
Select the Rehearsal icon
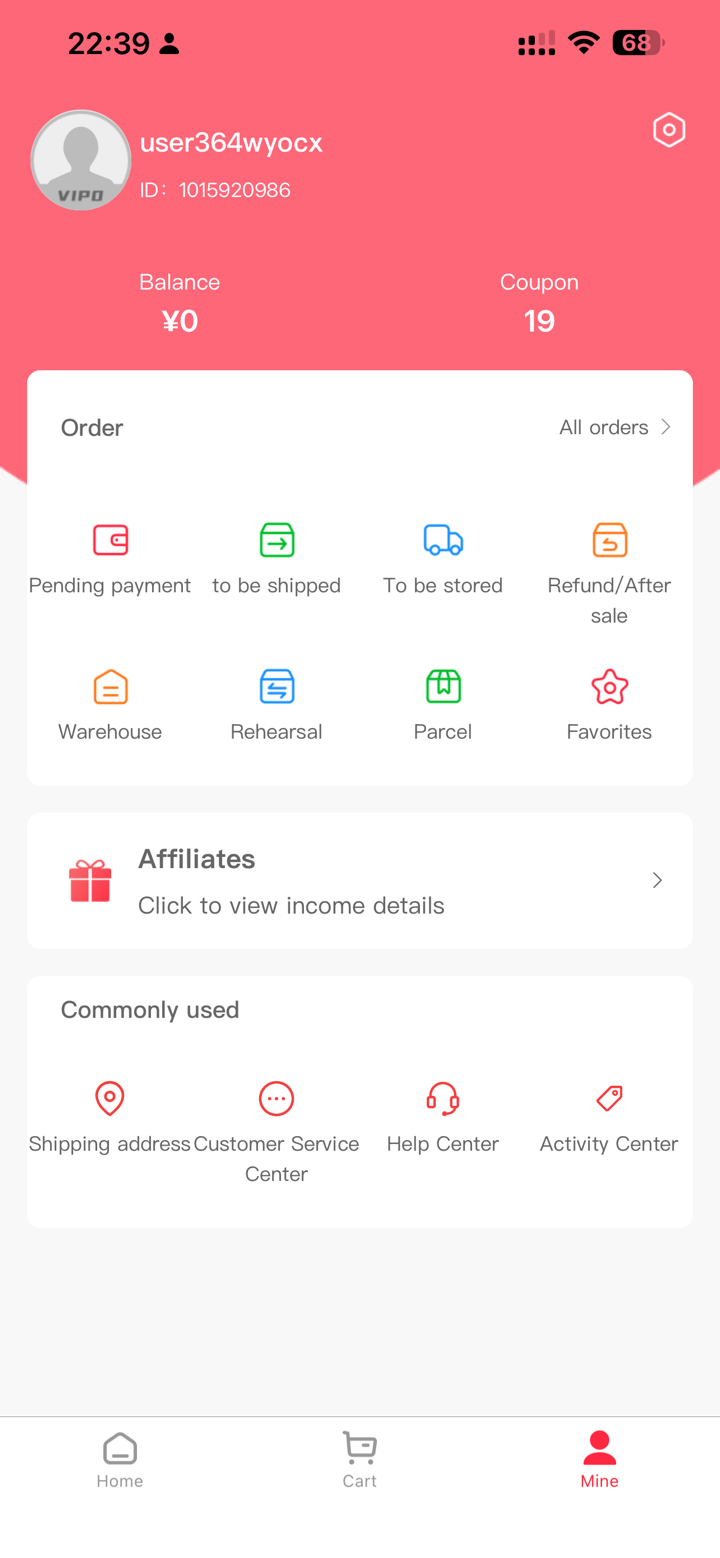tap(276, 686)
